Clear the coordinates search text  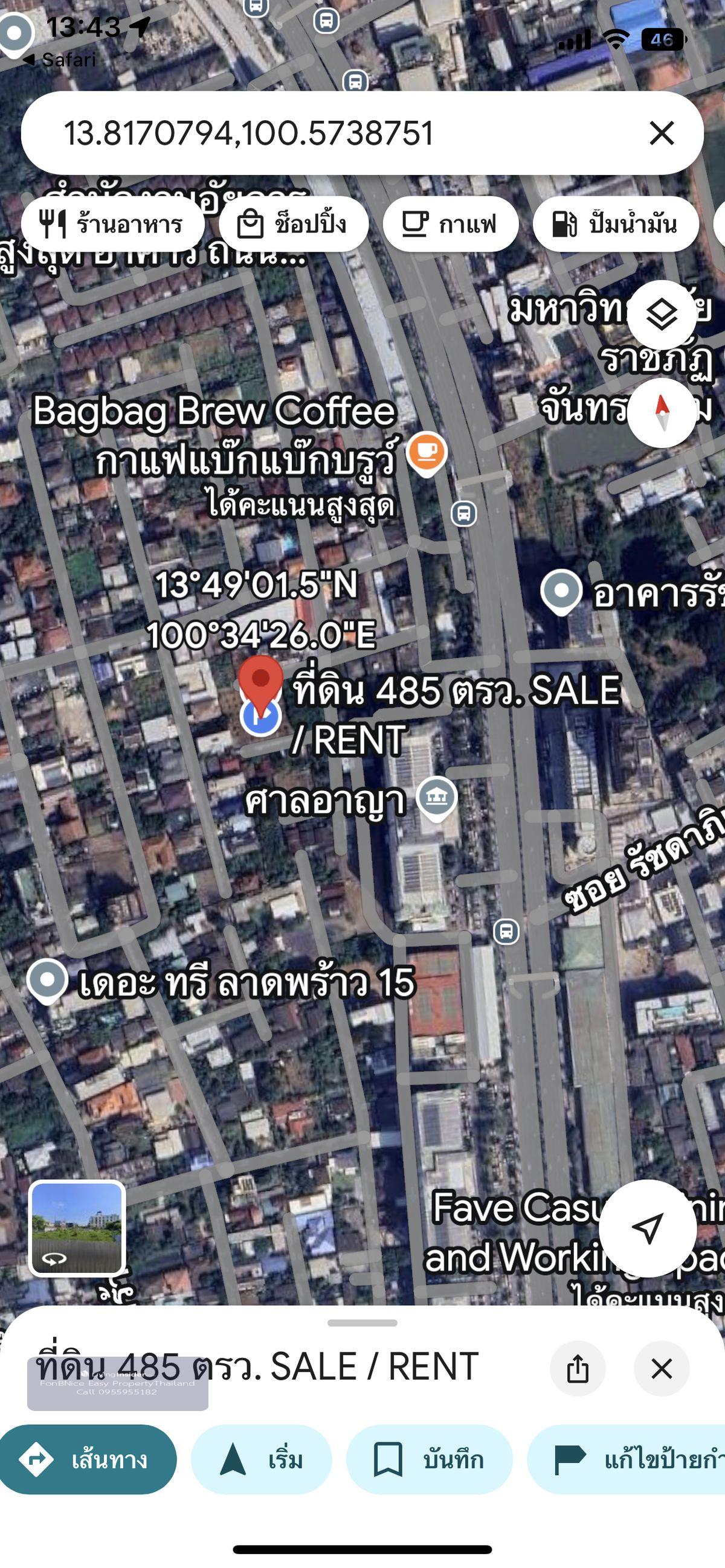[x=662, y=133]
